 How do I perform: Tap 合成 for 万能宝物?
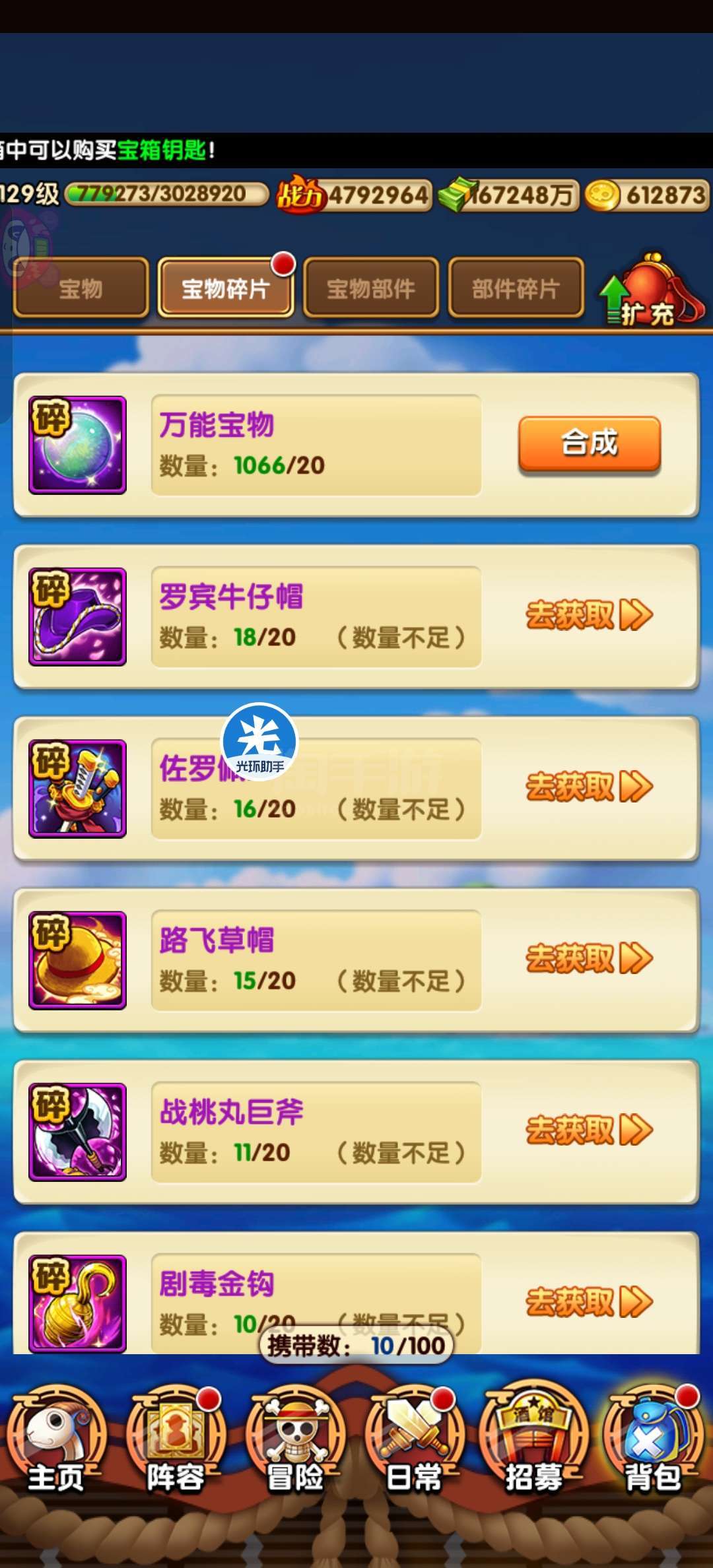click(x=589, y=443)
